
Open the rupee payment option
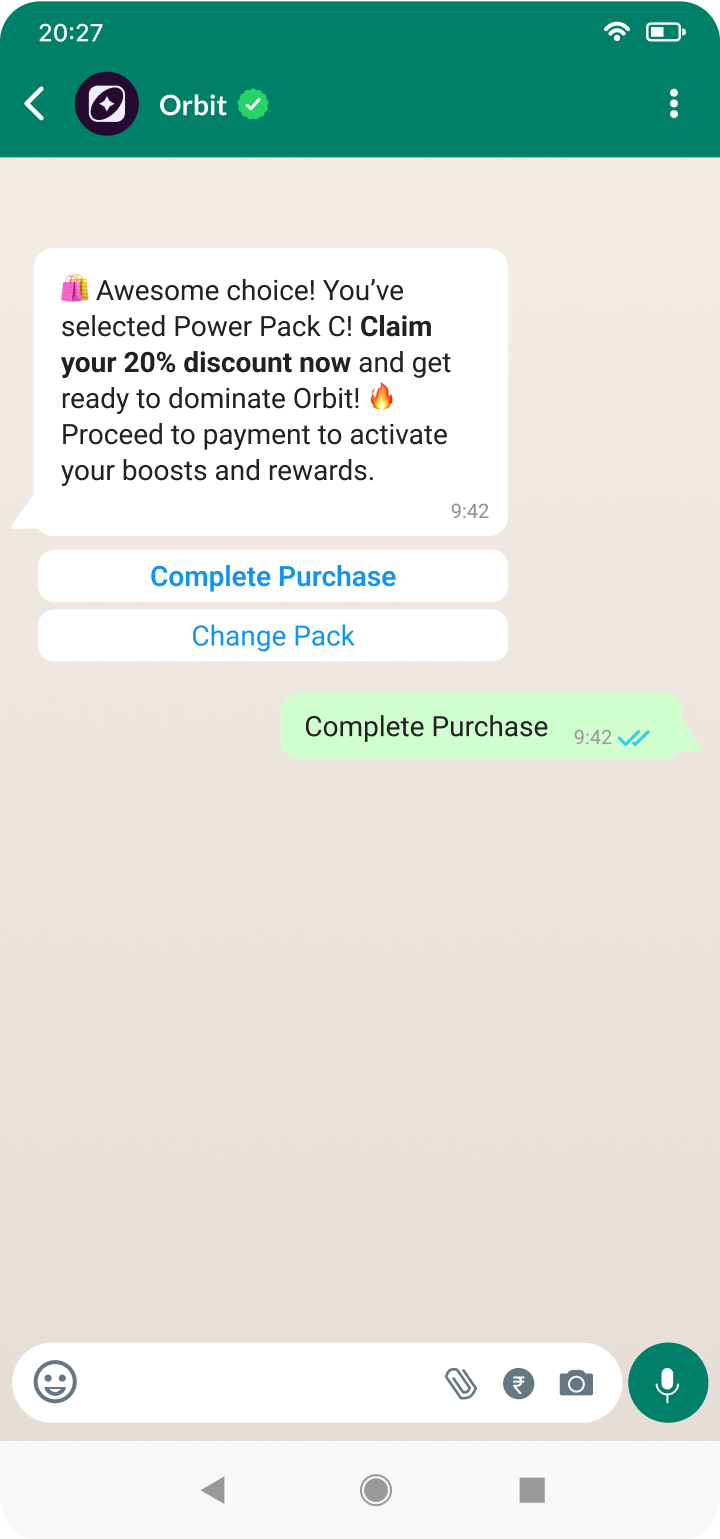[x=518, y=1384]
